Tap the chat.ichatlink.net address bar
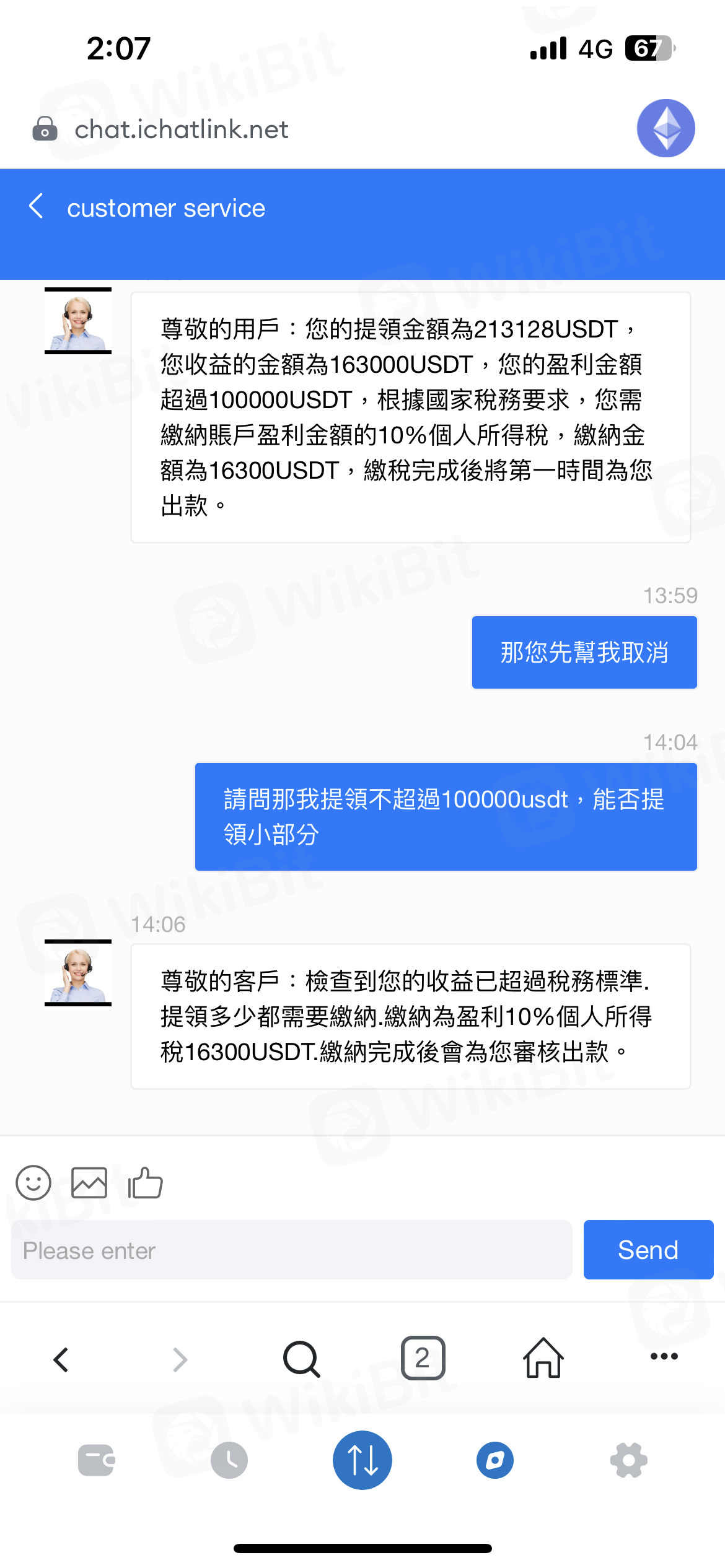 182,129
